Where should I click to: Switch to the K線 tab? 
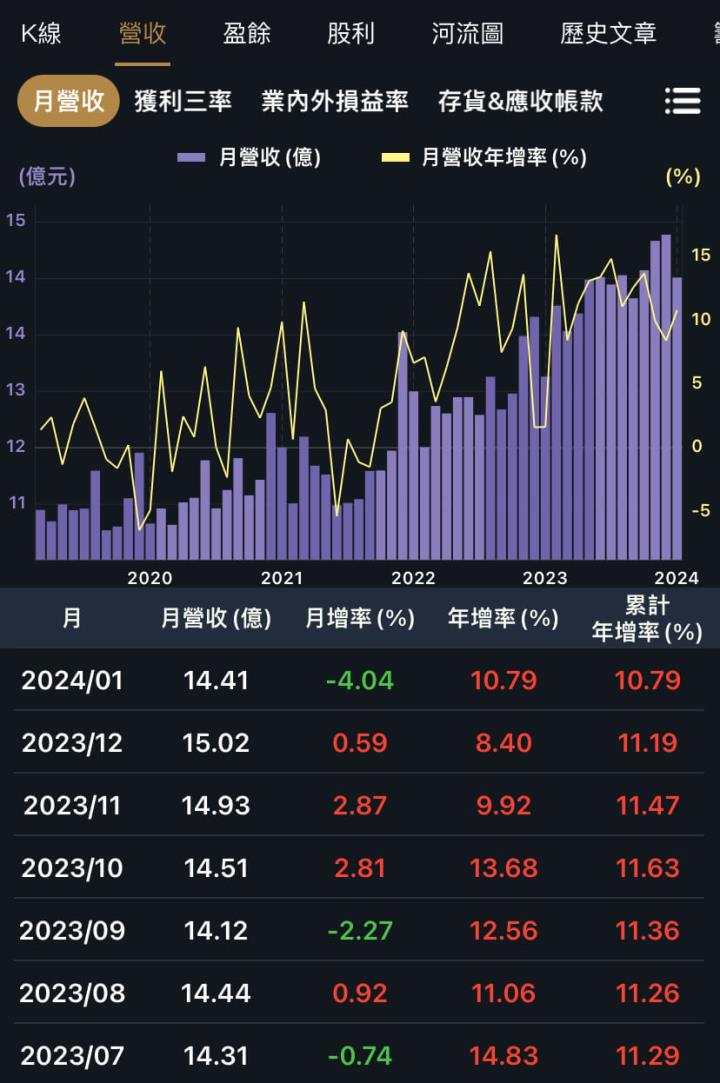tap(40, 33)
